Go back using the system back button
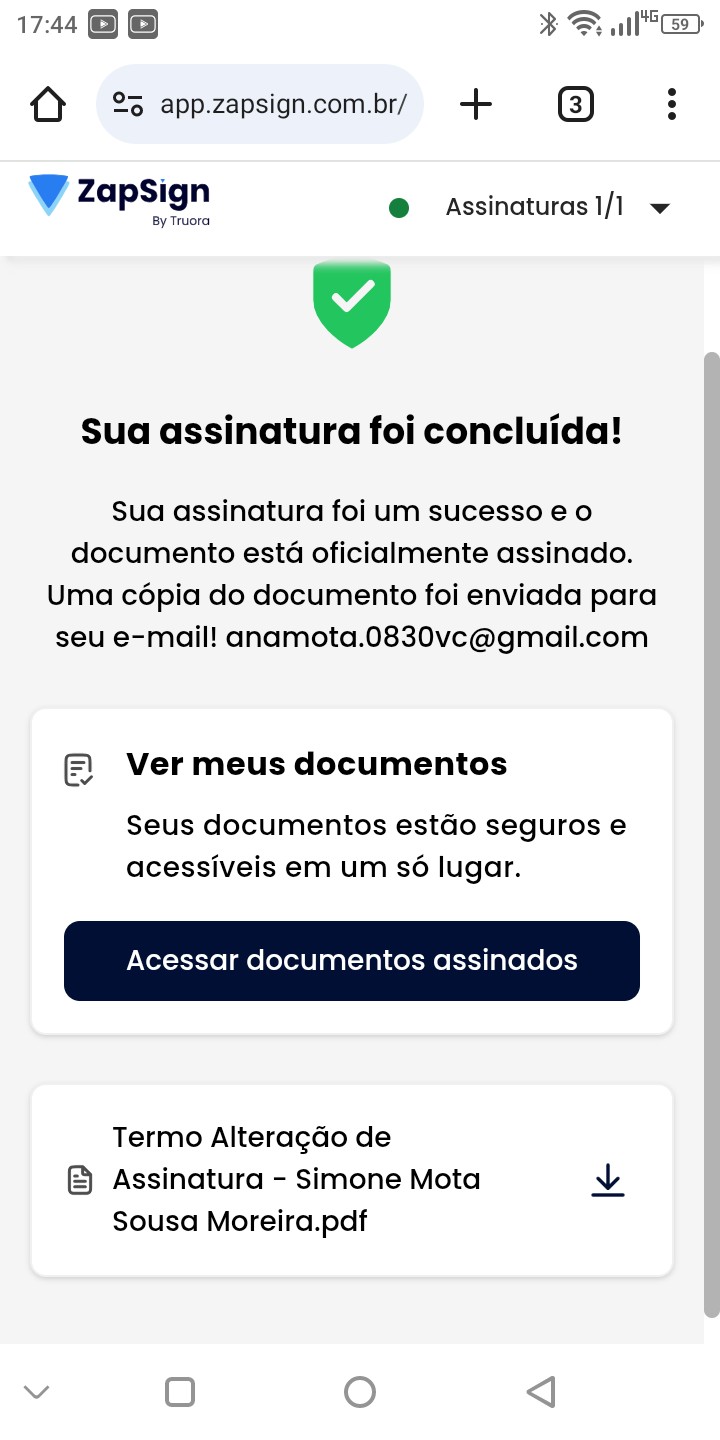 click(x=540, y=1391)
